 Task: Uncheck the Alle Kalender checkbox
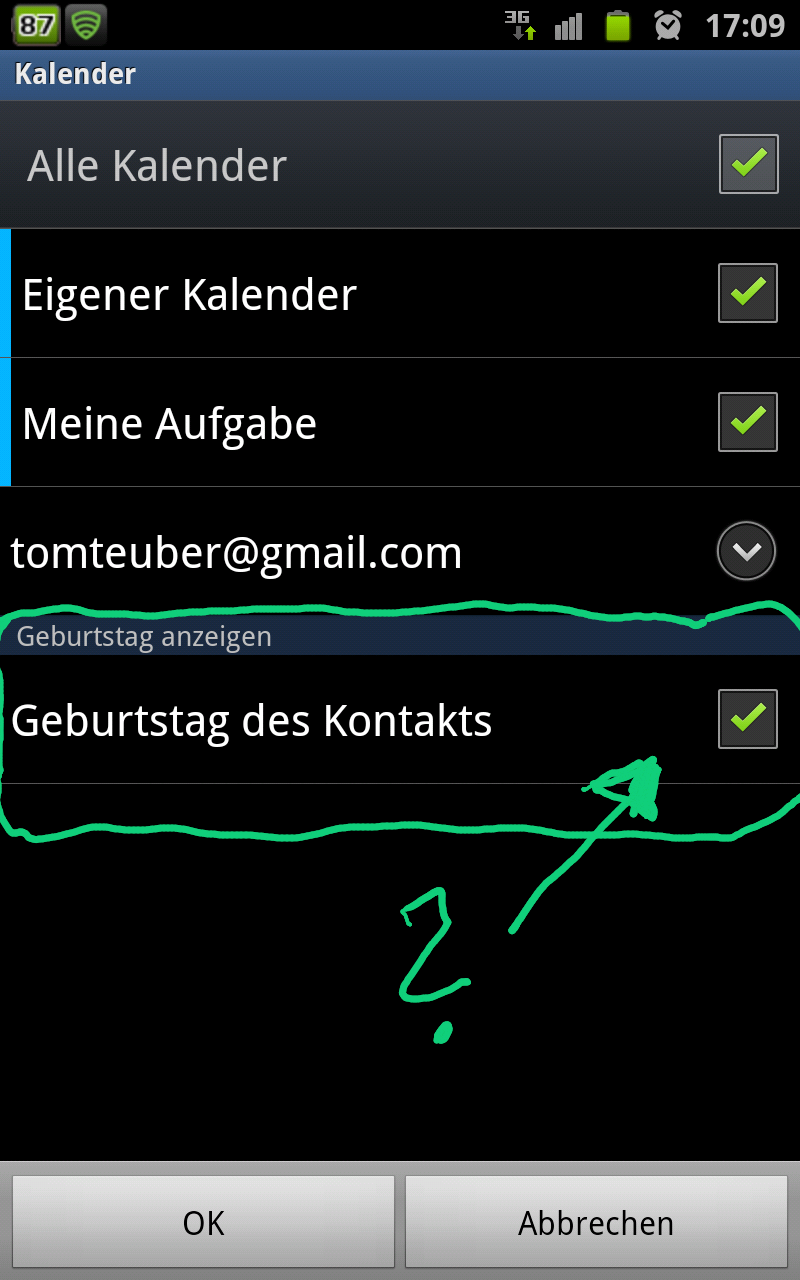748,164
